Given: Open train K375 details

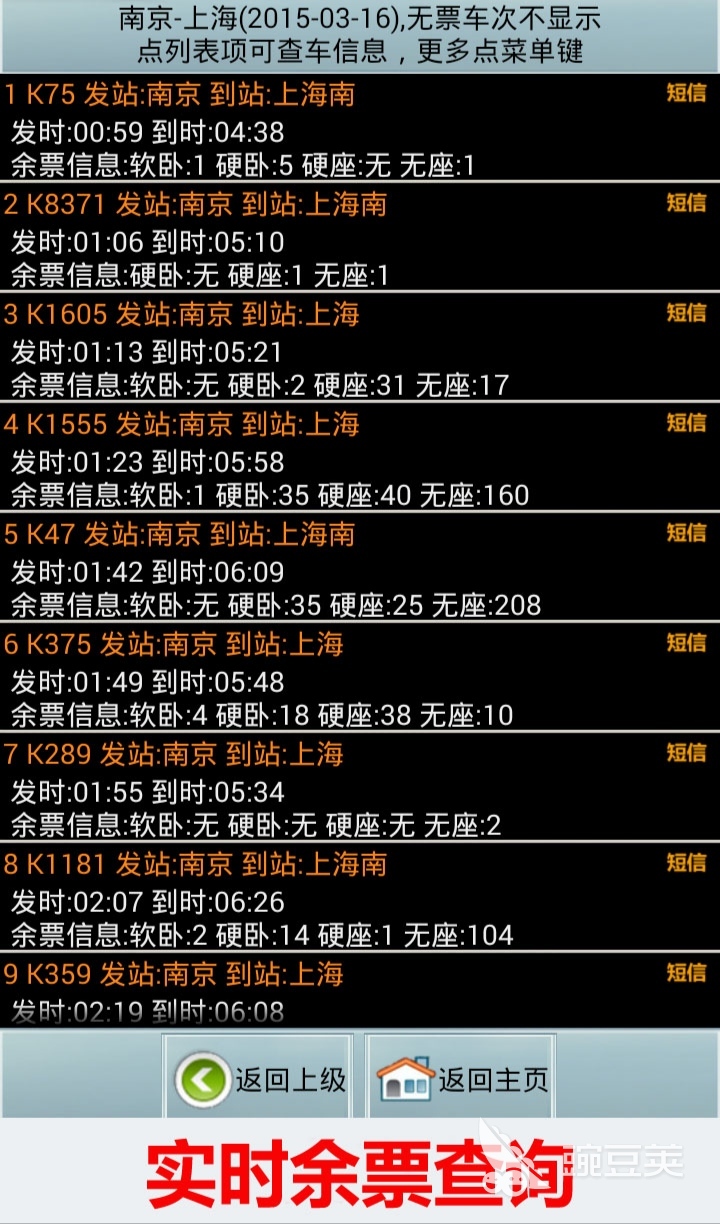Looking at the screenshot, I should click(x=360, y=676).
